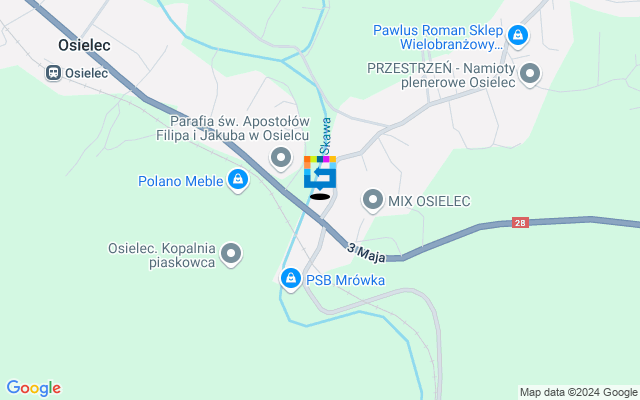
Task: Open the PRZESTRZEŃ Namioty plenerowe marker
Action: pyautogui.click(x=530, y=73)
